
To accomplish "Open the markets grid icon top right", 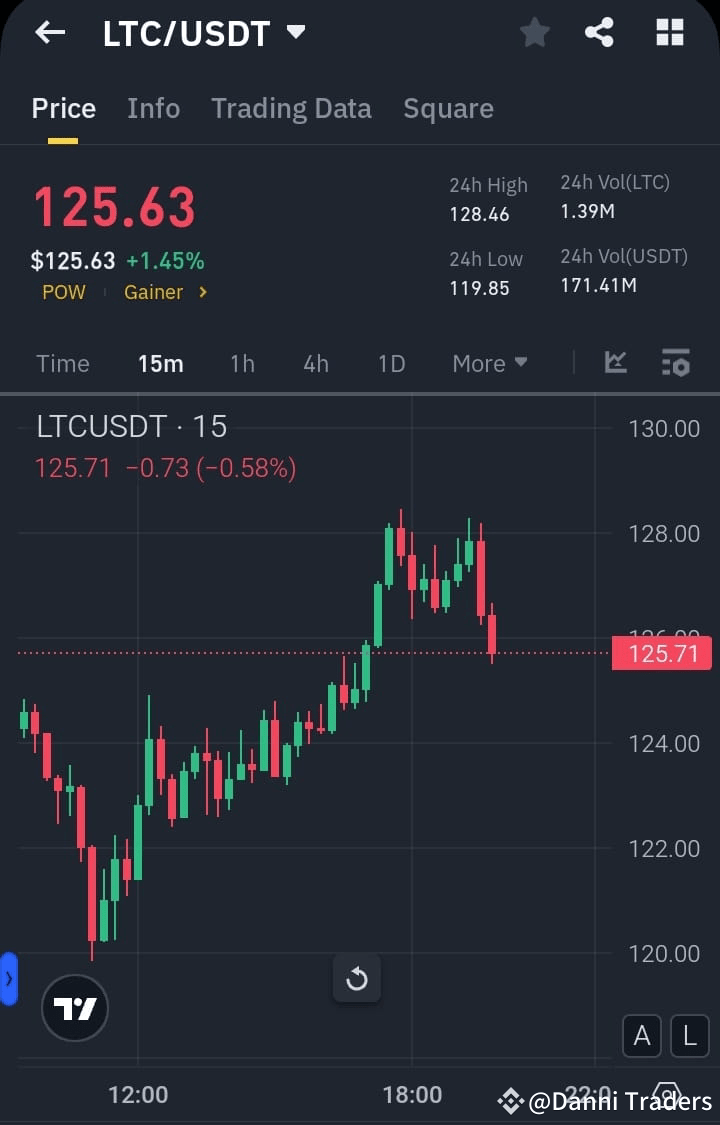I will [668, 32].
